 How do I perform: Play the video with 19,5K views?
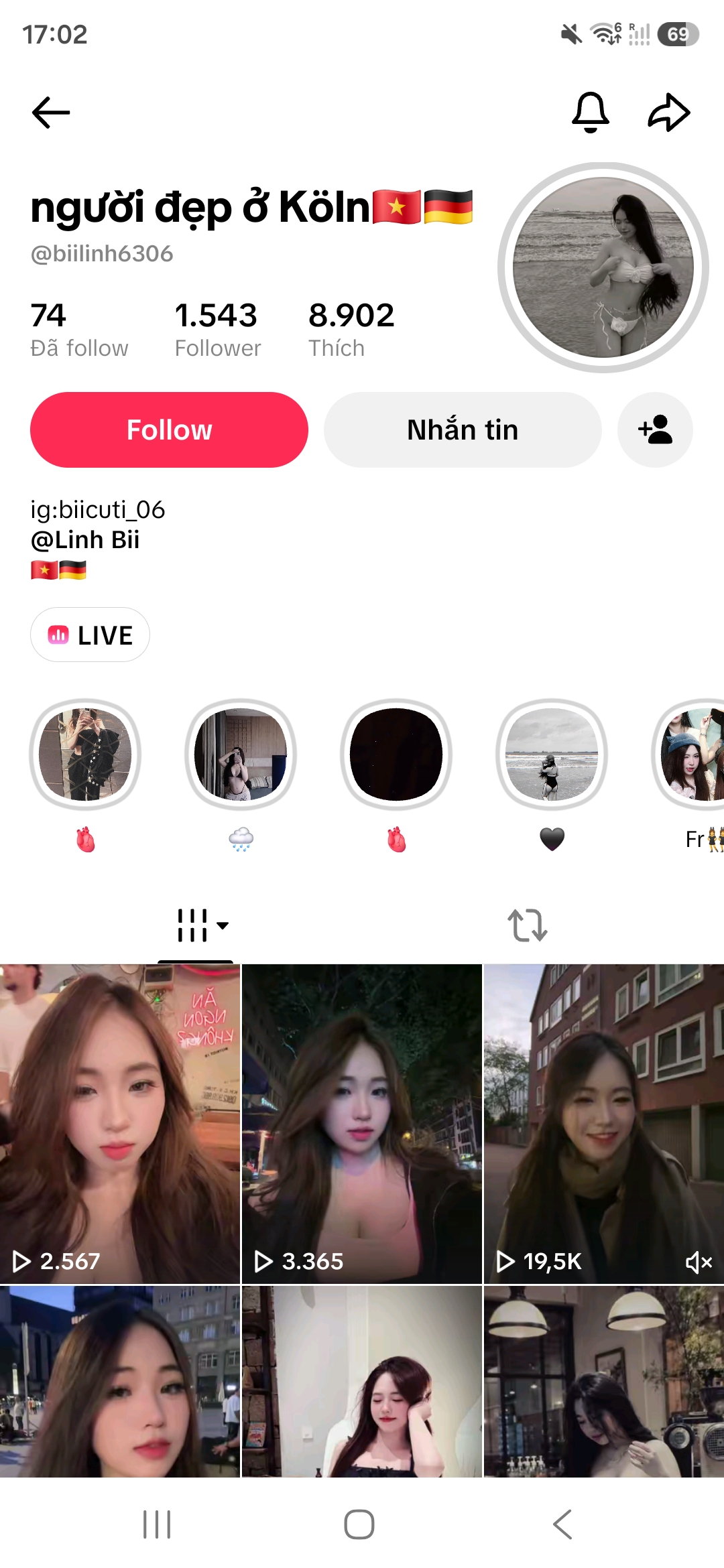click(604, 1124)
